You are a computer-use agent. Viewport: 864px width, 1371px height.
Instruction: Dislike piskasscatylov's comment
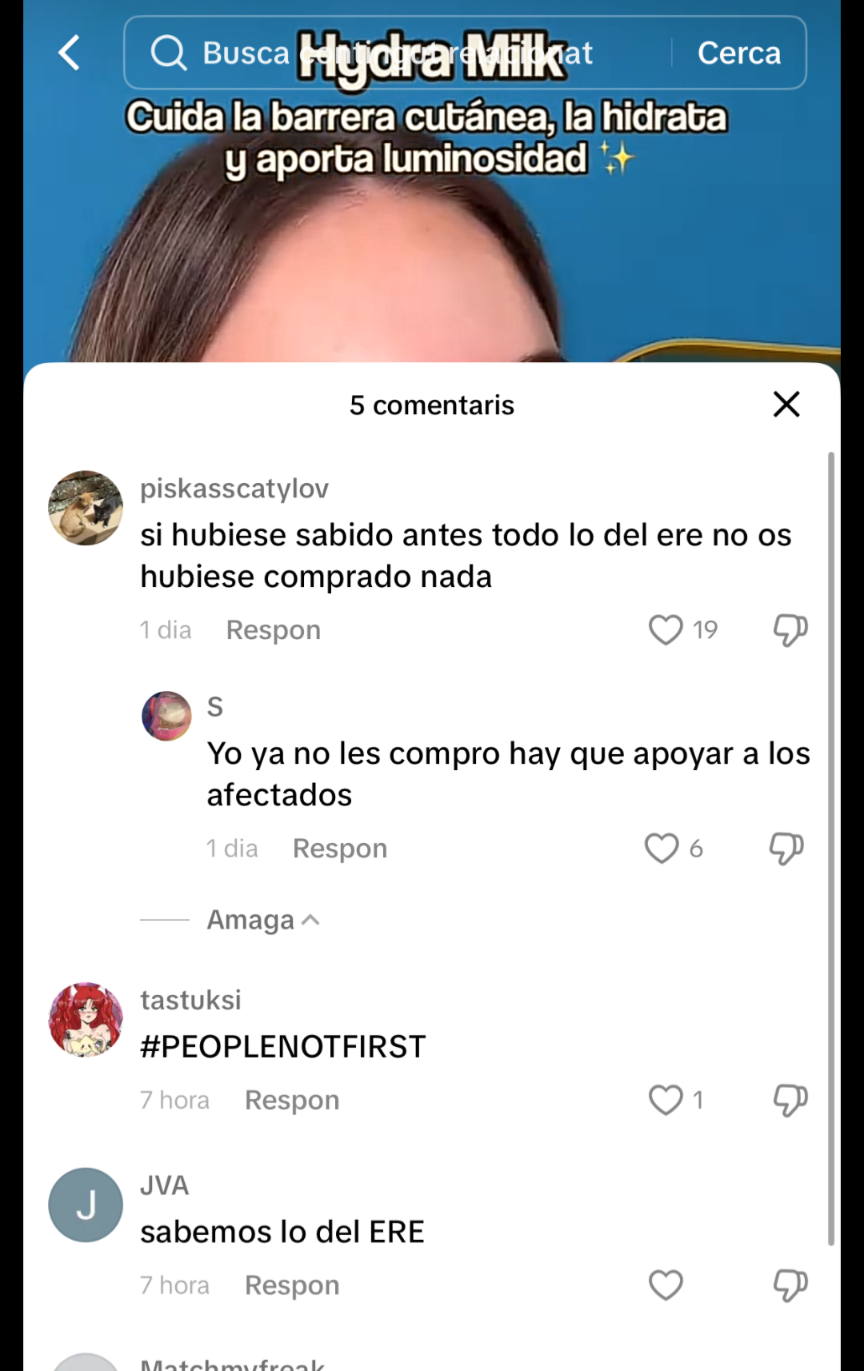[790, 630]
